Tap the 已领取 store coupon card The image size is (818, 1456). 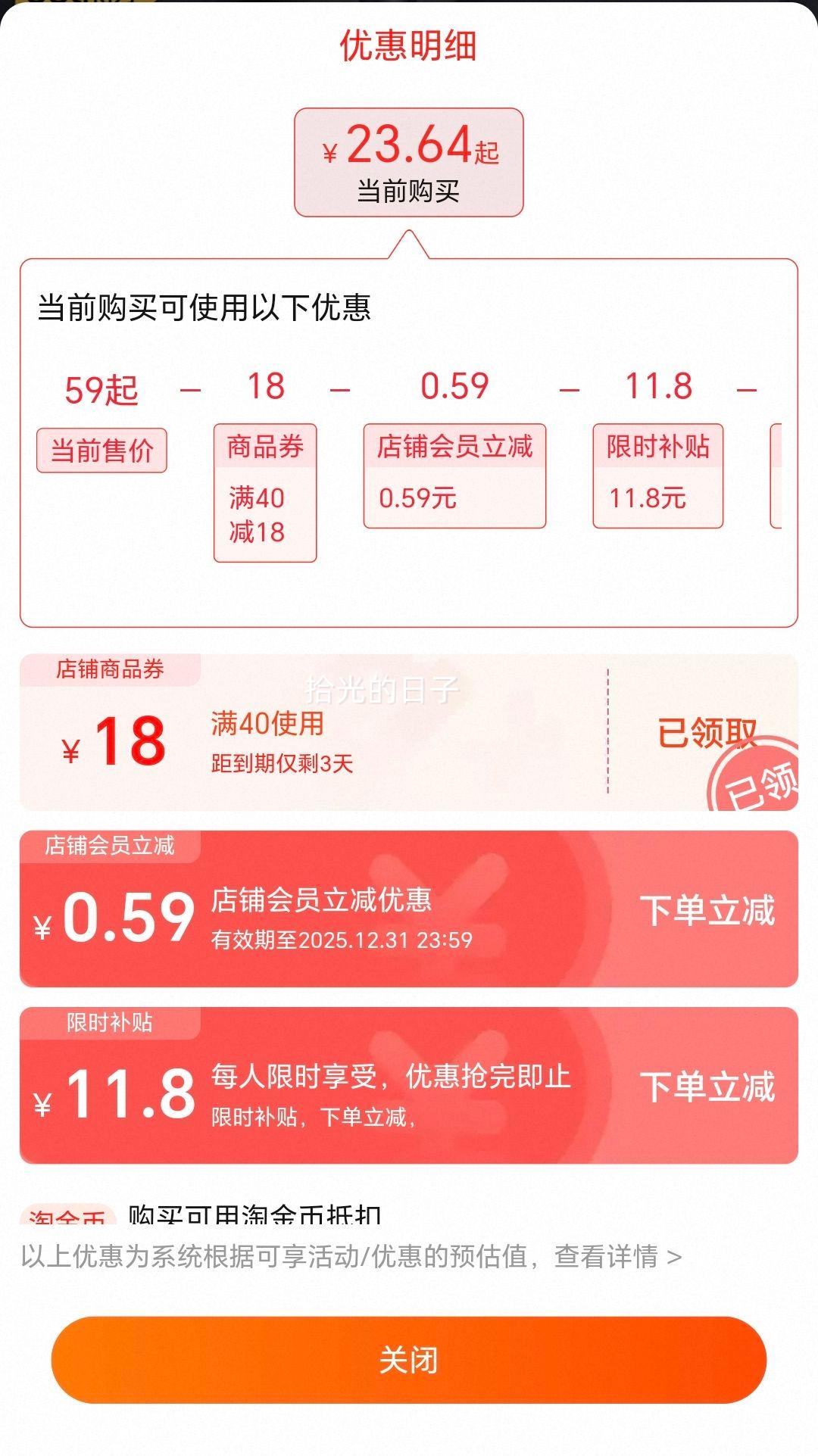pyautogui.click(x=408, y=733)
